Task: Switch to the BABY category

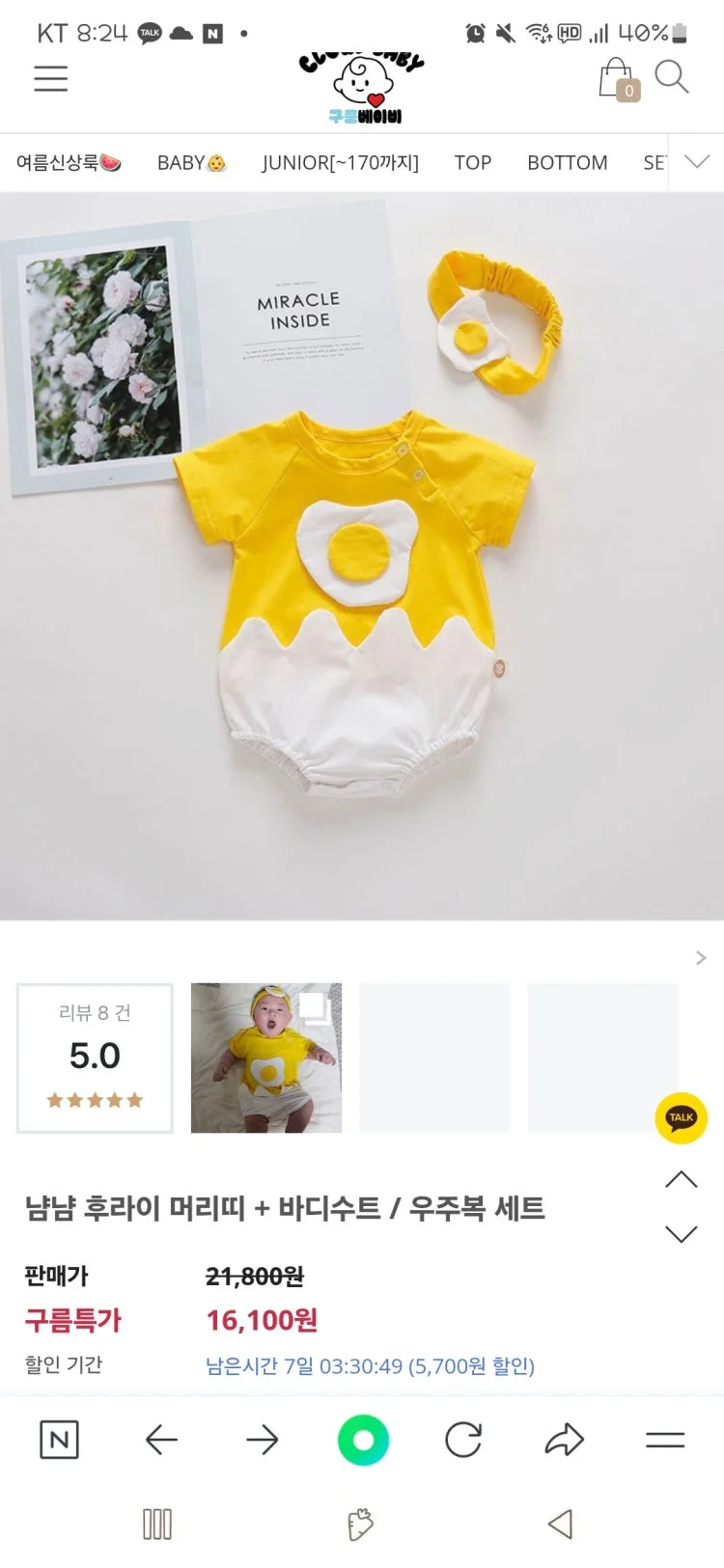Action: click(x=191, y=162)
